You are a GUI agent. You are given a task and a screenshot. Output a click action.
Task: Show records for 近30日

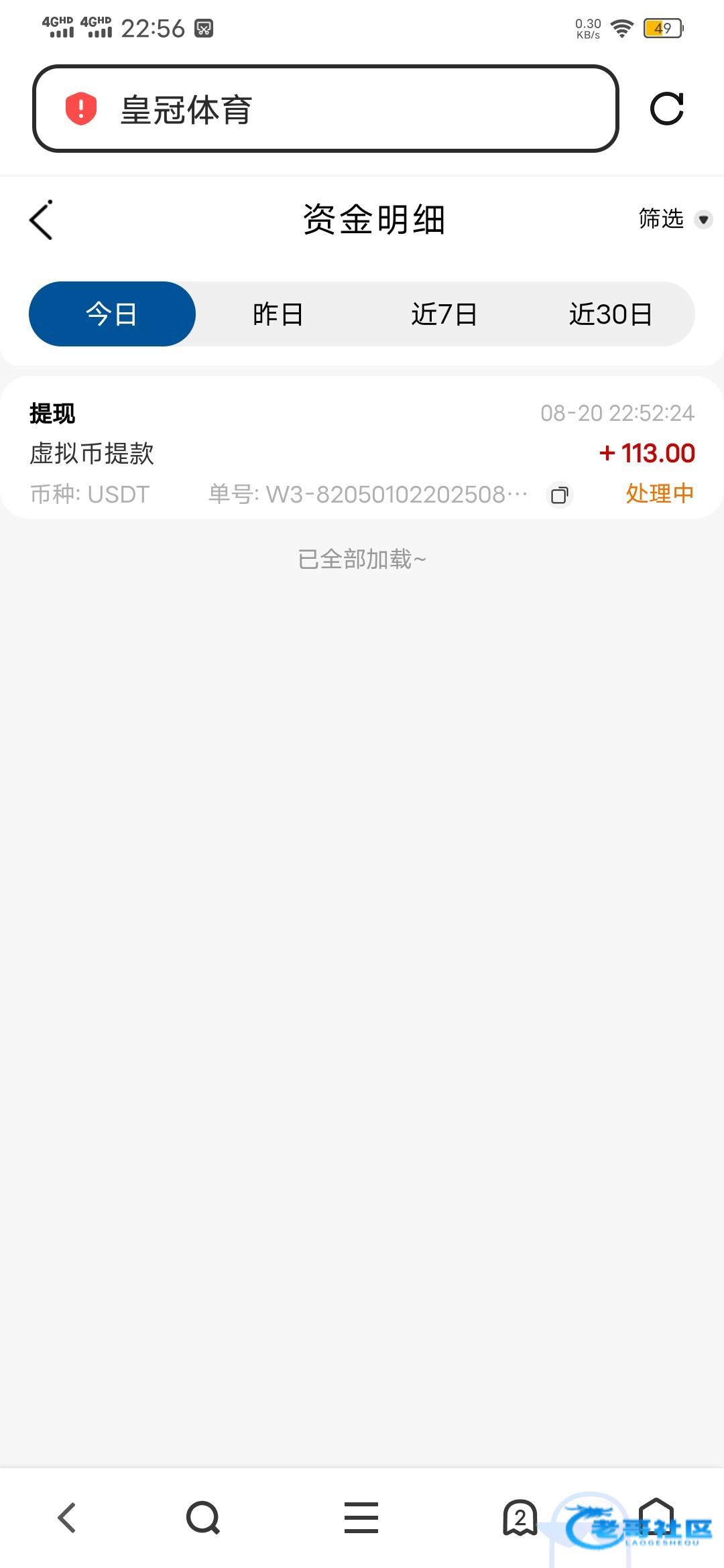611,314
